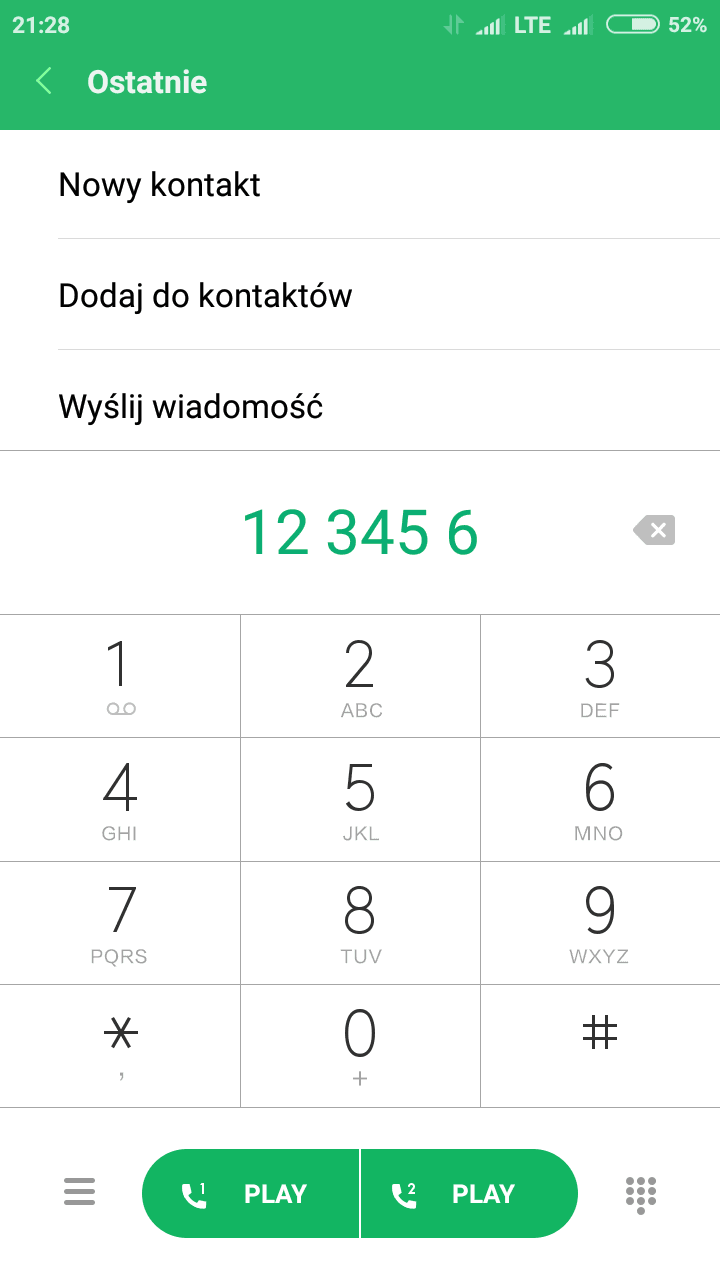Tap the hash key
Image resolution: width=720 pixels, height=1280 pixels.
click(600, 1046)
